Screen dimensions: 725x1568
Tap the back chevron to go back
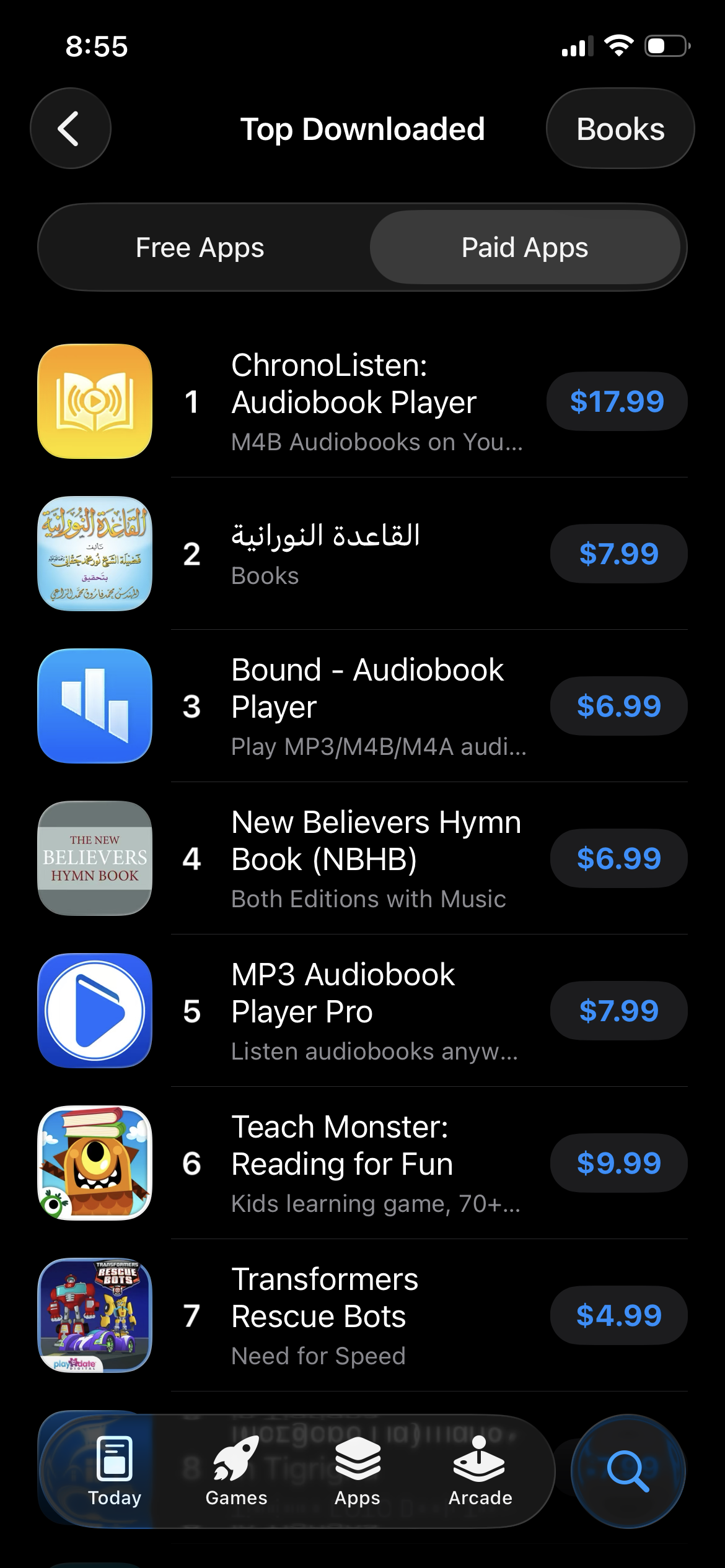(70, 128)
